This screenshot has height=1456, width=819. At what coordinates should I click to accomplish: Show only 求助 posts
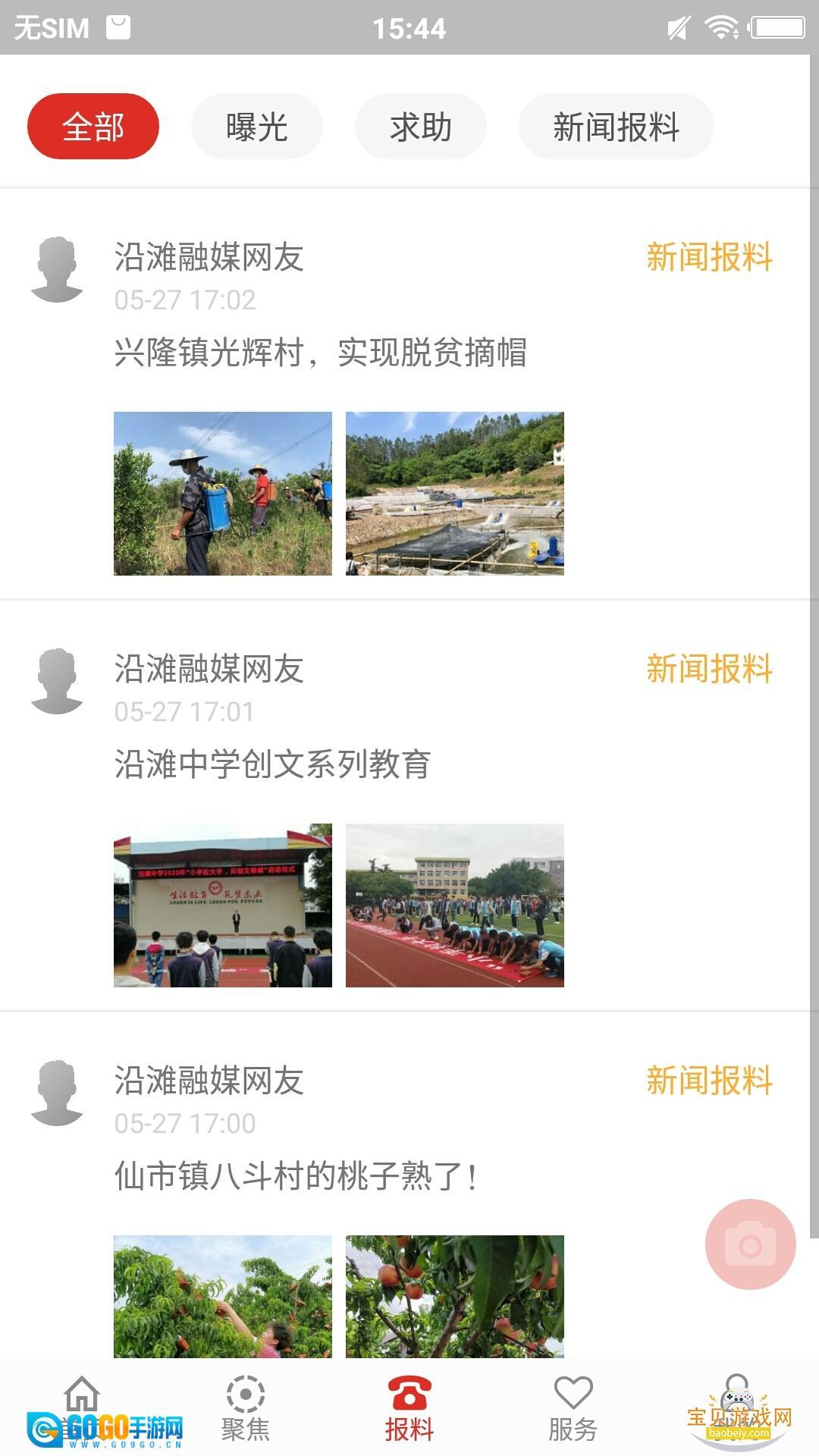421,127
